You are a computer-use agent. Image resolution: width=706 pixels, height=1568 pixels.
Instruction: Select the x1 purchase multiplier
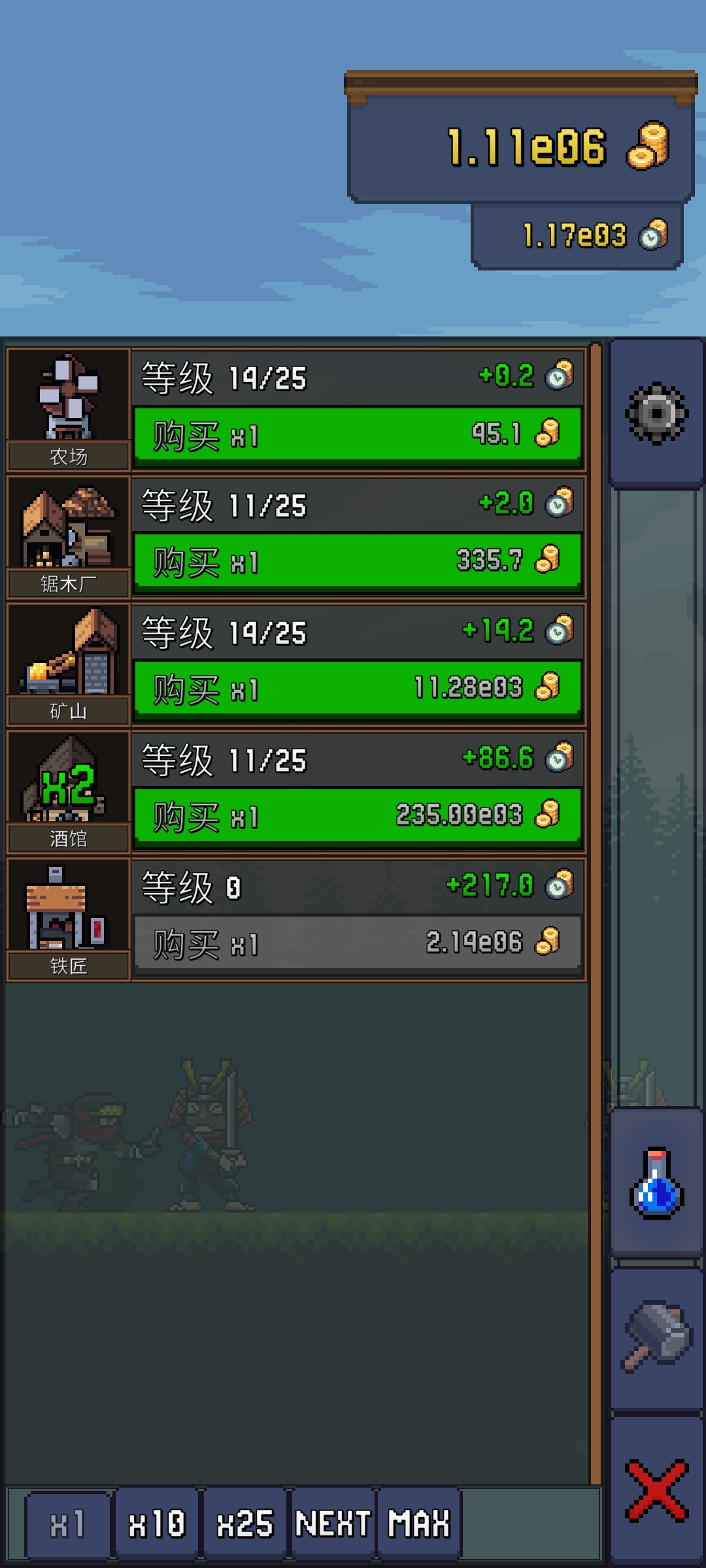coord(68,1525)
